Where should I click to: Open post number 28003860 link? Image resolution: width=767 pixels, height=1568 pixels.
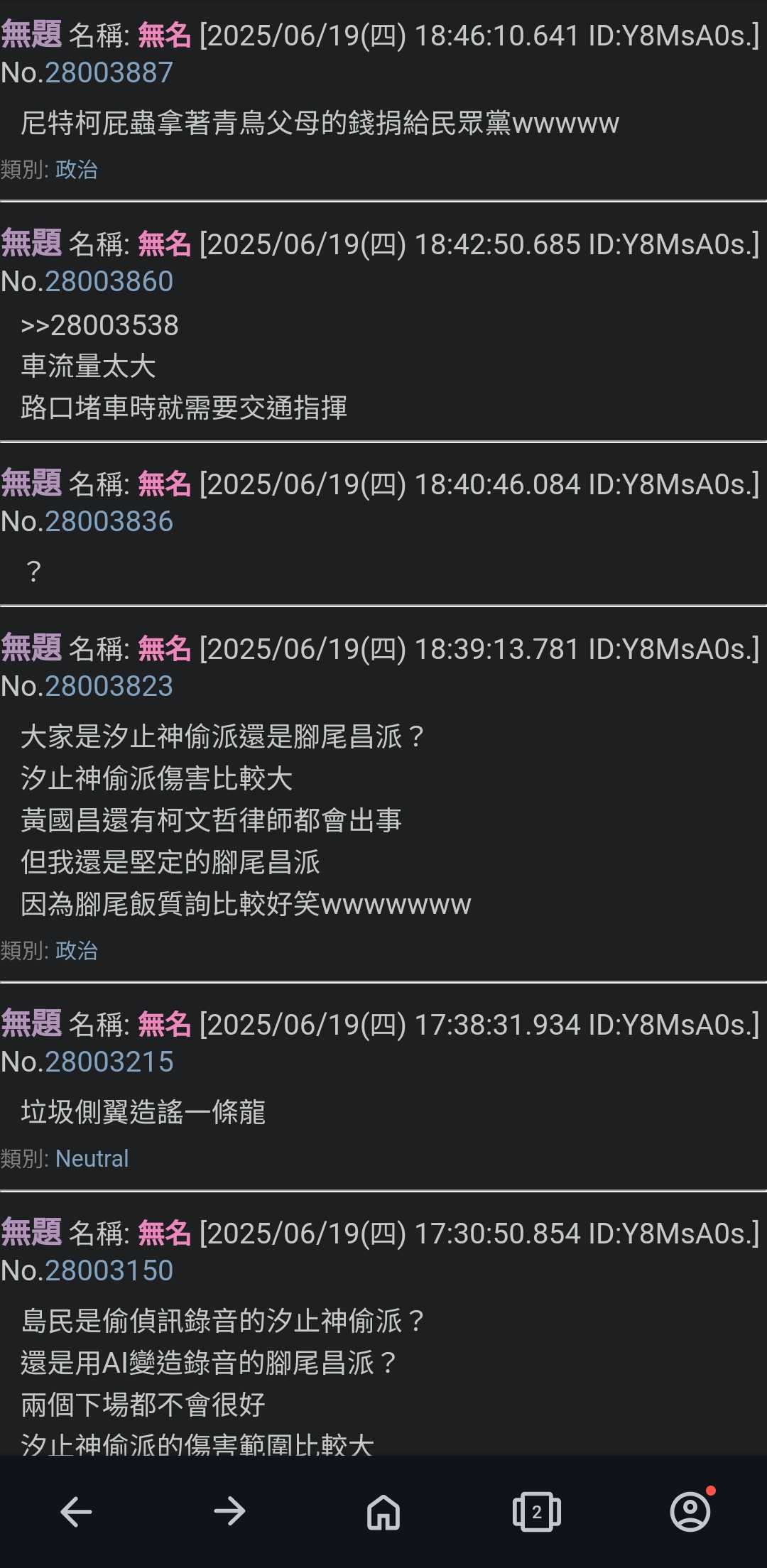[x=109, y=281]
